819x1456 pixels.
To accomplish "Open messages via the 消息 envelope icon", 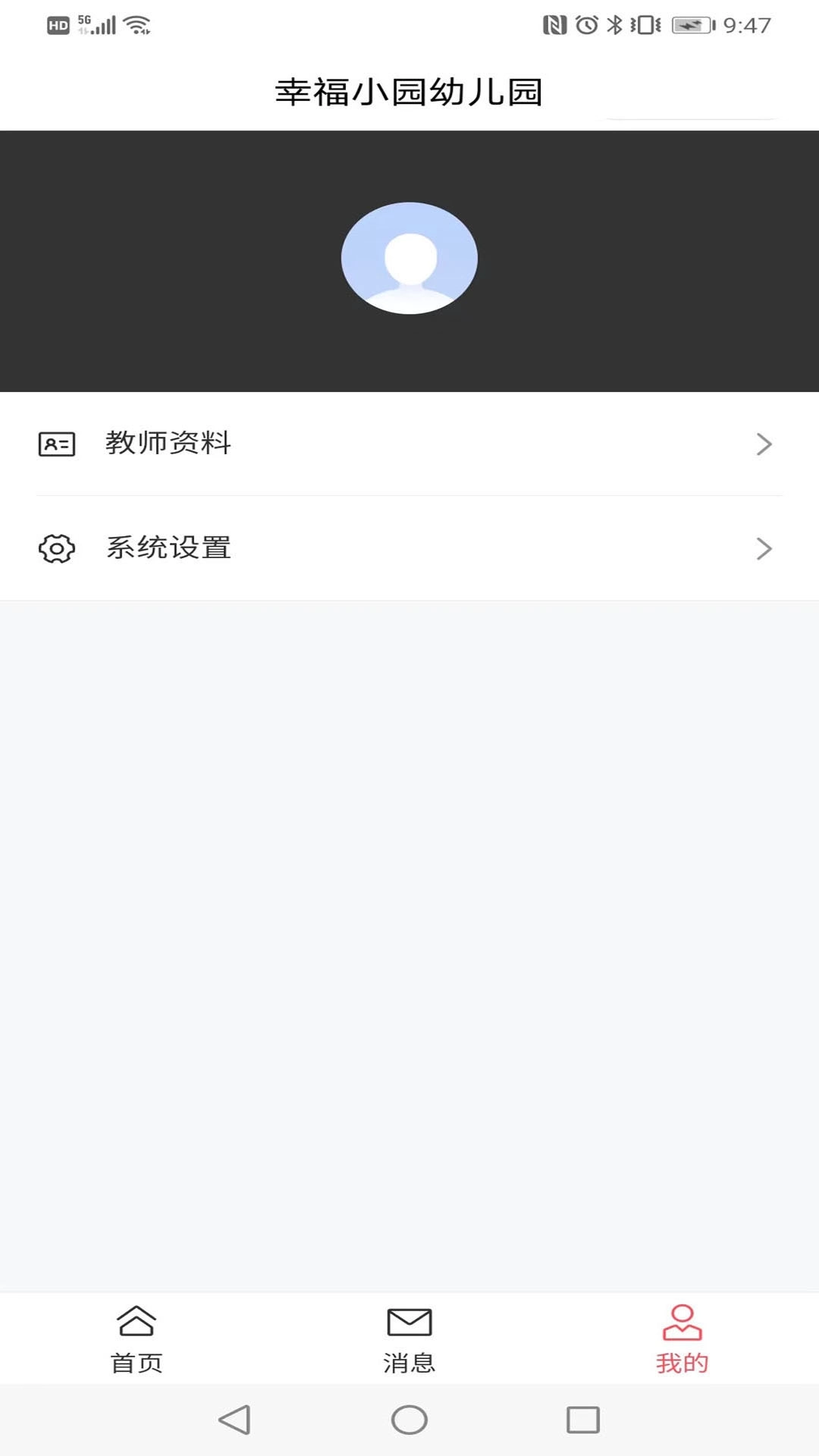I will pyautogui.click(x=409, y=1323).
